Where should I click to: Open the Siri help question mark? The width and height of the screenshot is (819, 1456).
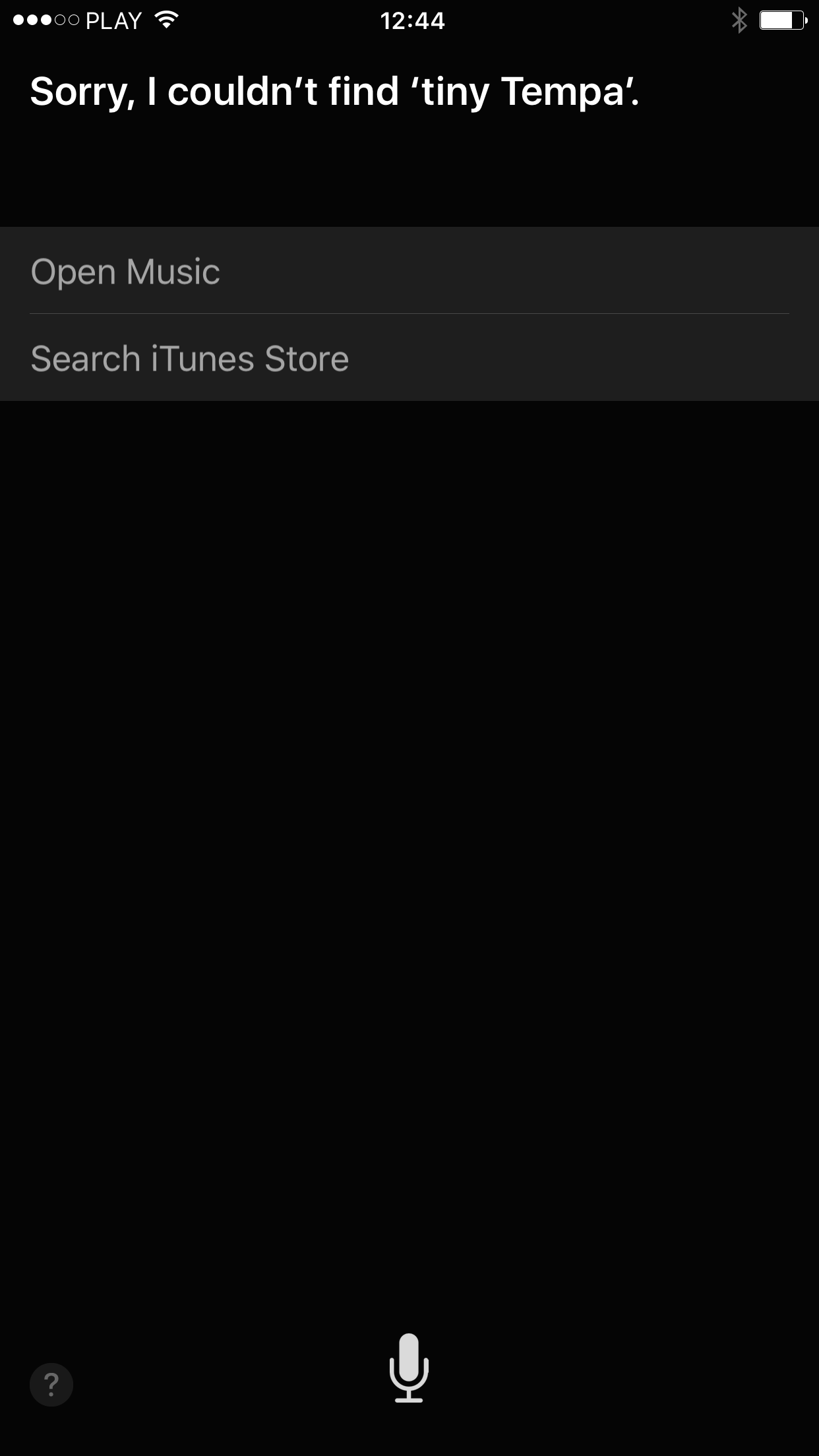pos(51,1385)
